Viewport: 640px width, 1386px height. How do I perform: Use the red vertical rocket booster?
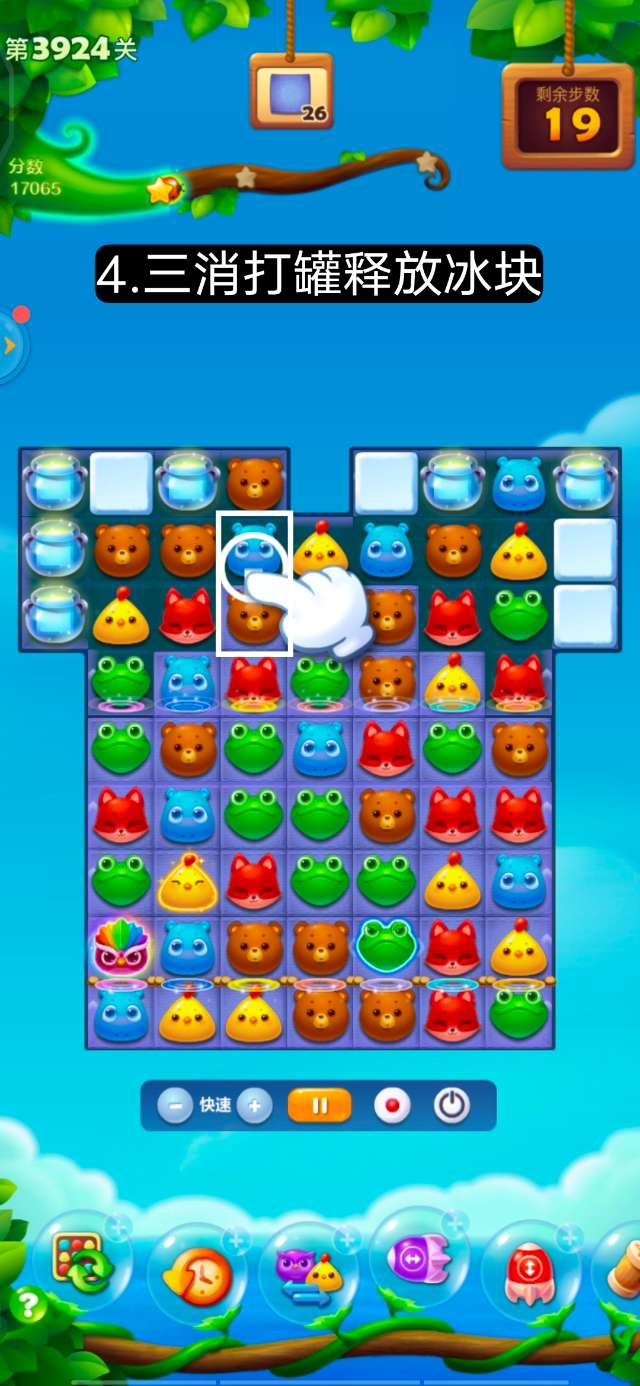tap(530, 1272)
